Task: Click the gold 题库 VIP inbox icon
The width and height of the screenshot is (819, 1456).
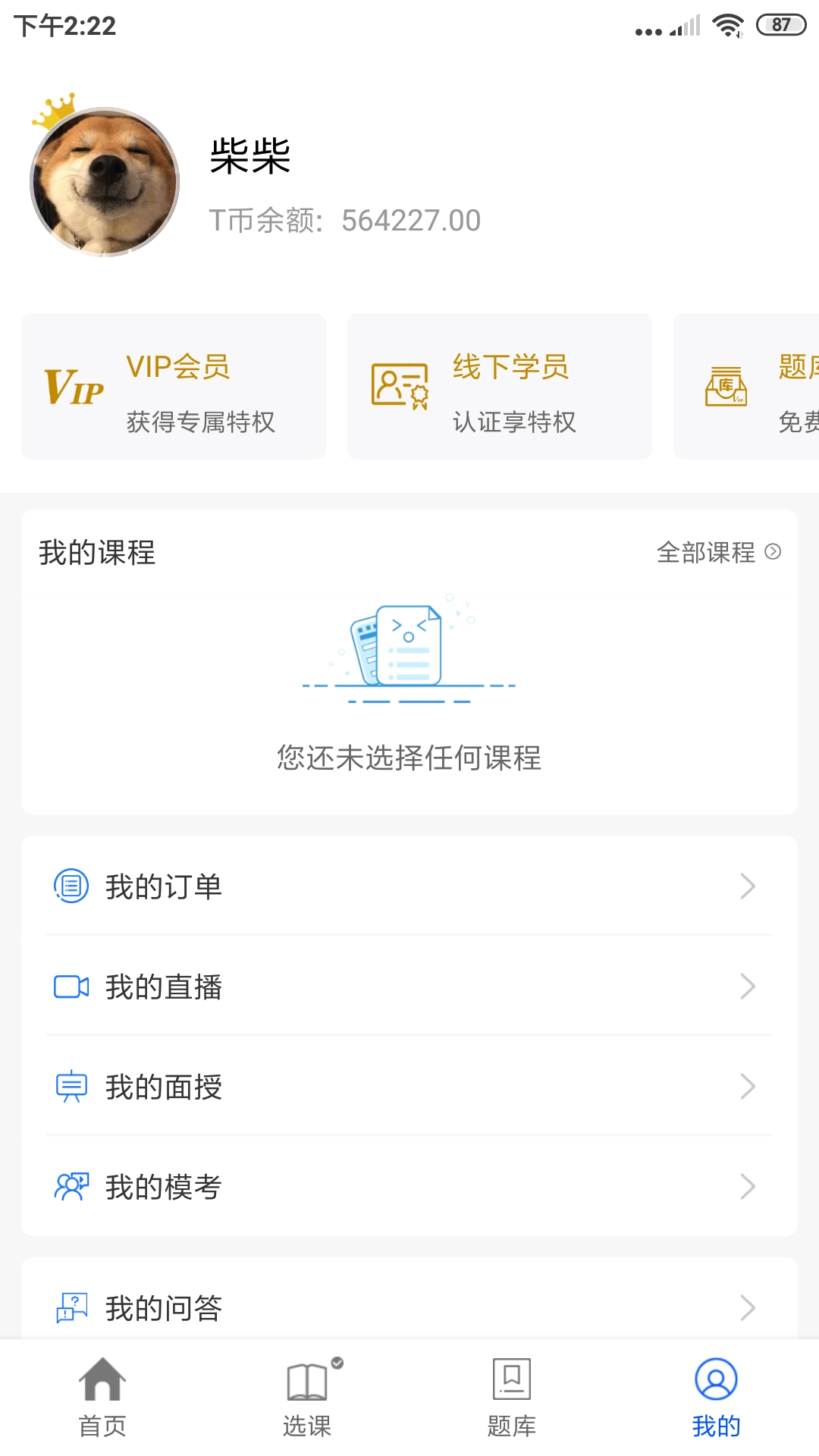Action: [x=726, y=387]
